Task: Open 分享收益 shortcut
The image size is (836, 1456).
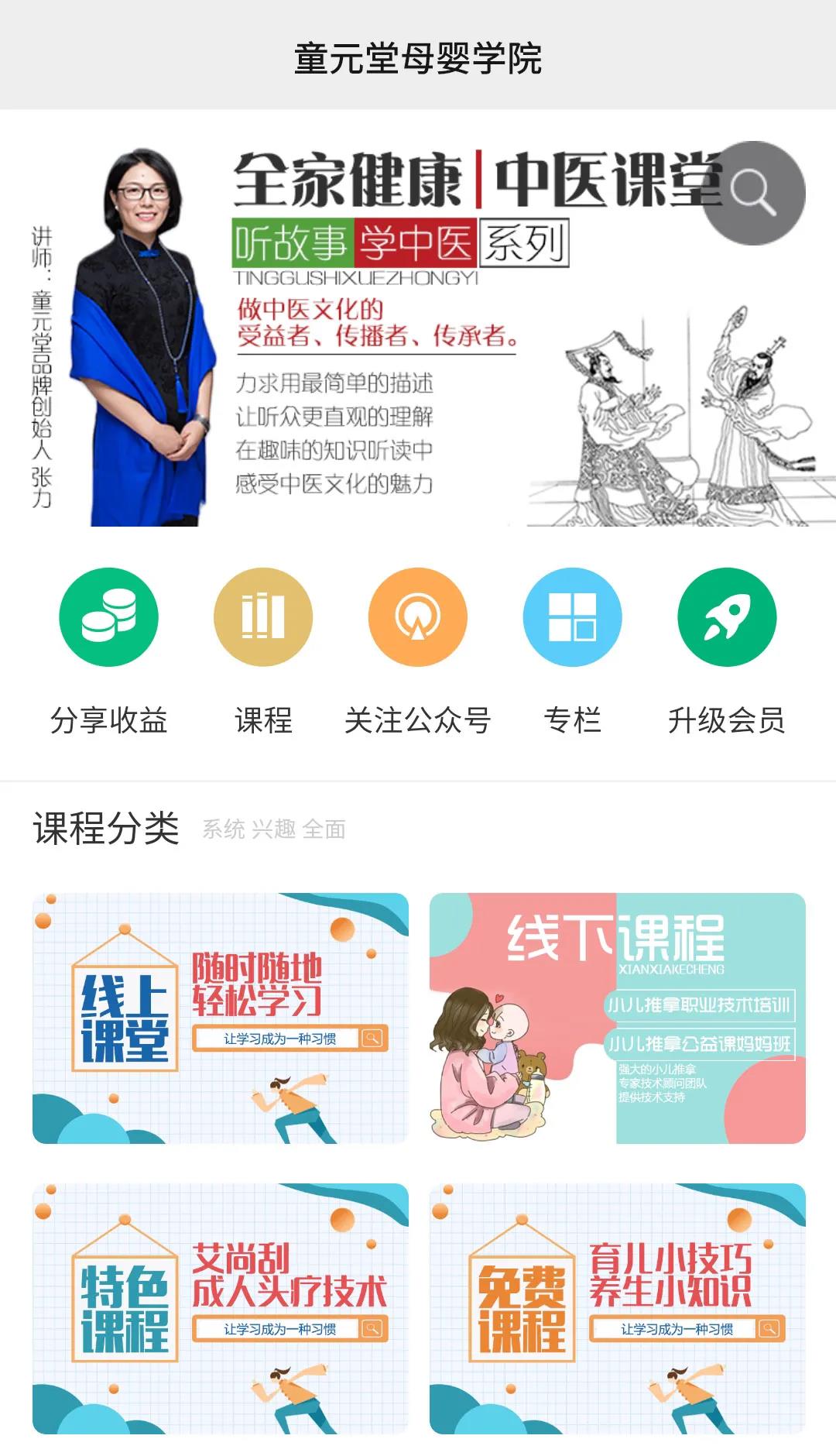Action: 108,617
